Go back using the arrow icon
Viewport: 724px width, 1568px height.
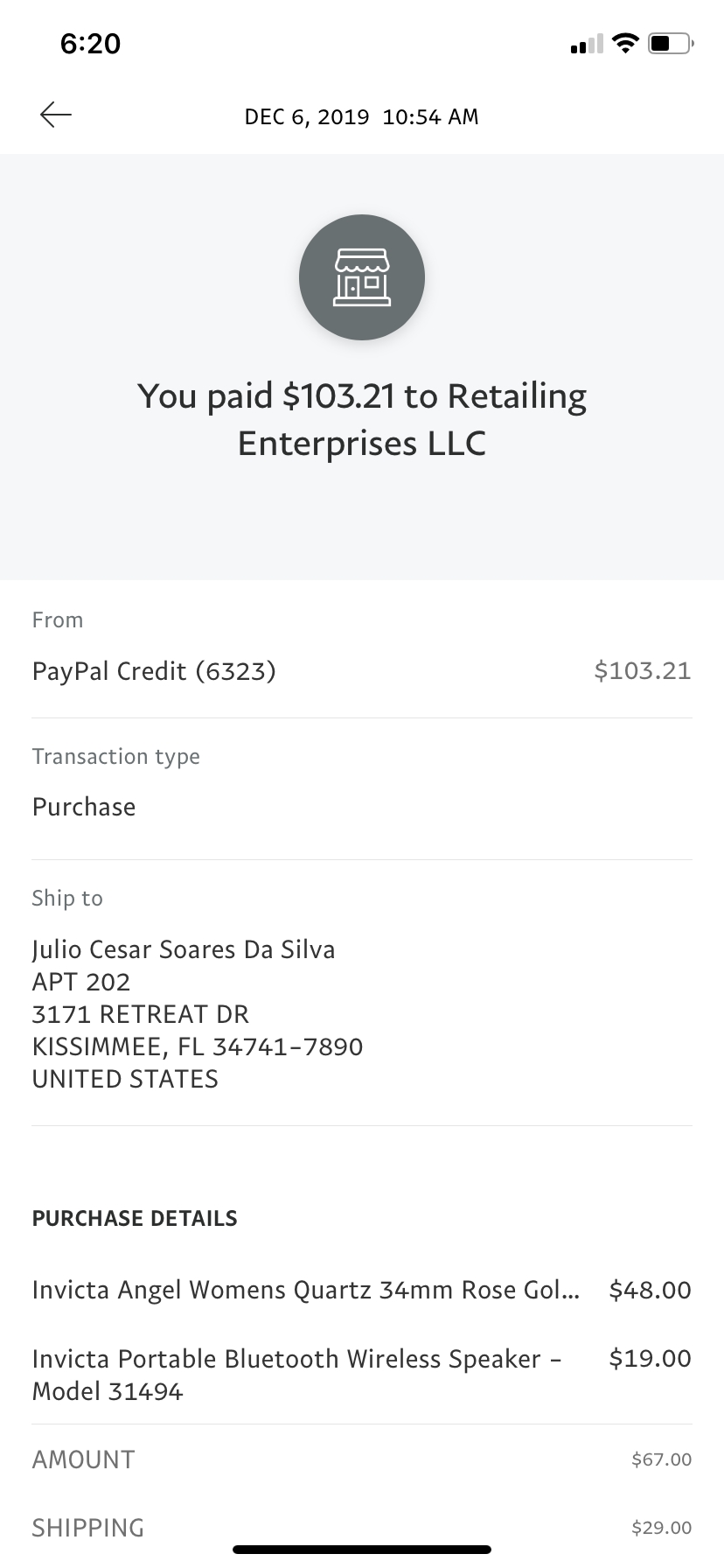point(56,115)
